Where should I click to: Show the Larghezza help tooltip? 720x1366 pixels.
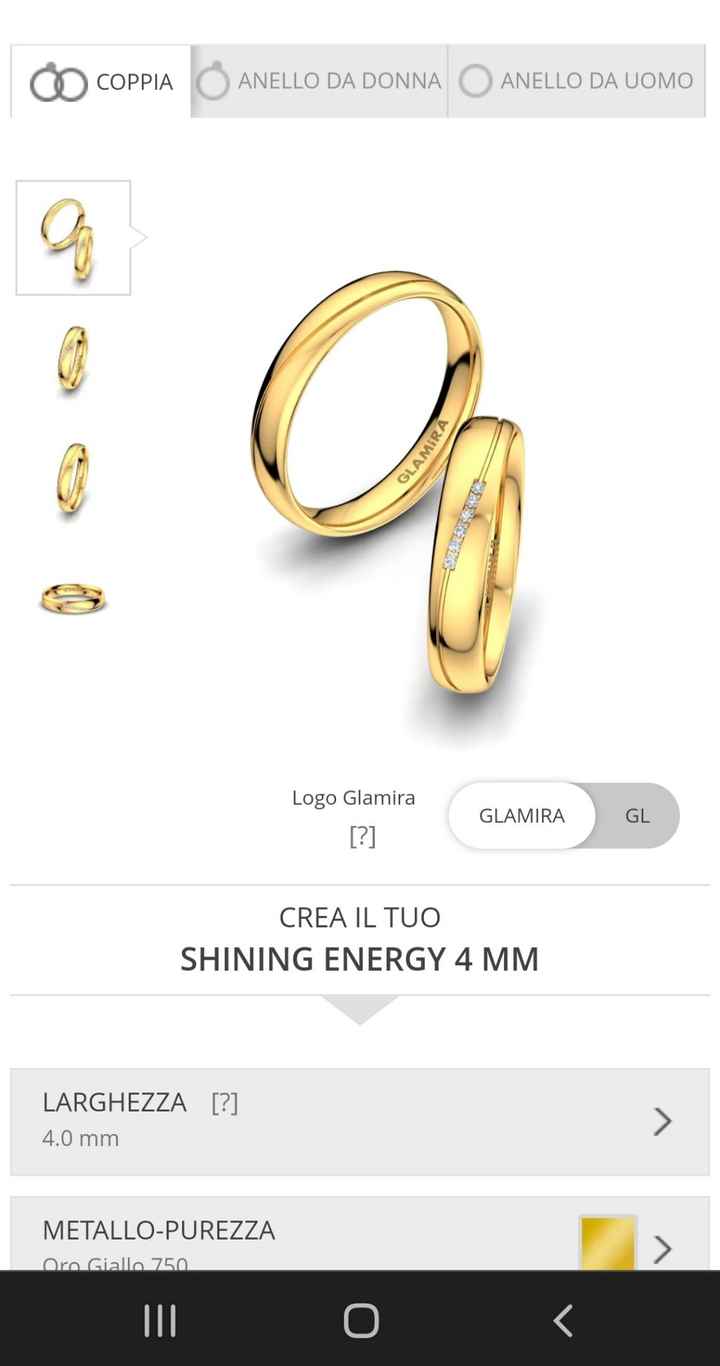225,1103
